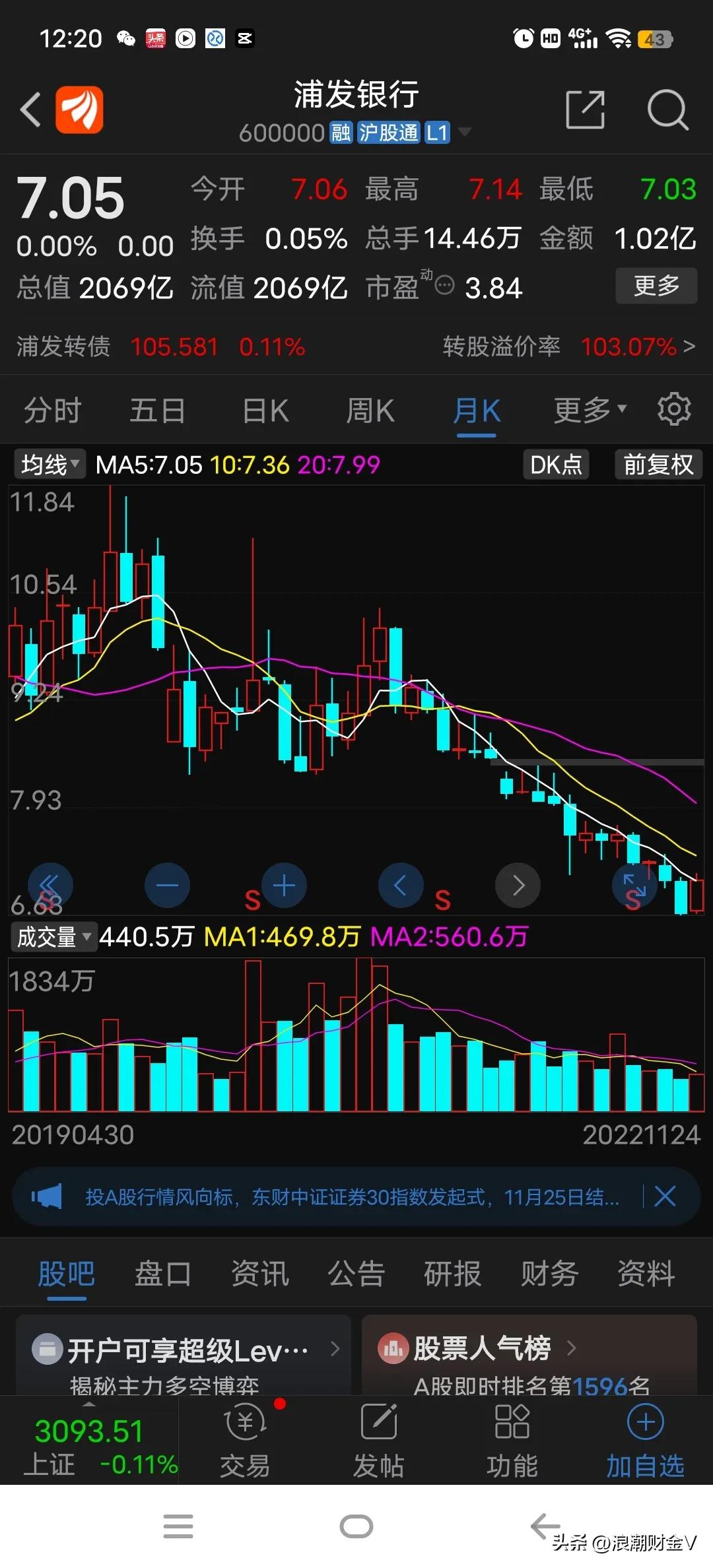Open post editor via 发帖 pencil icon
The height and width of the screenshot is (1568, 713).
(x=378, y=1439)
